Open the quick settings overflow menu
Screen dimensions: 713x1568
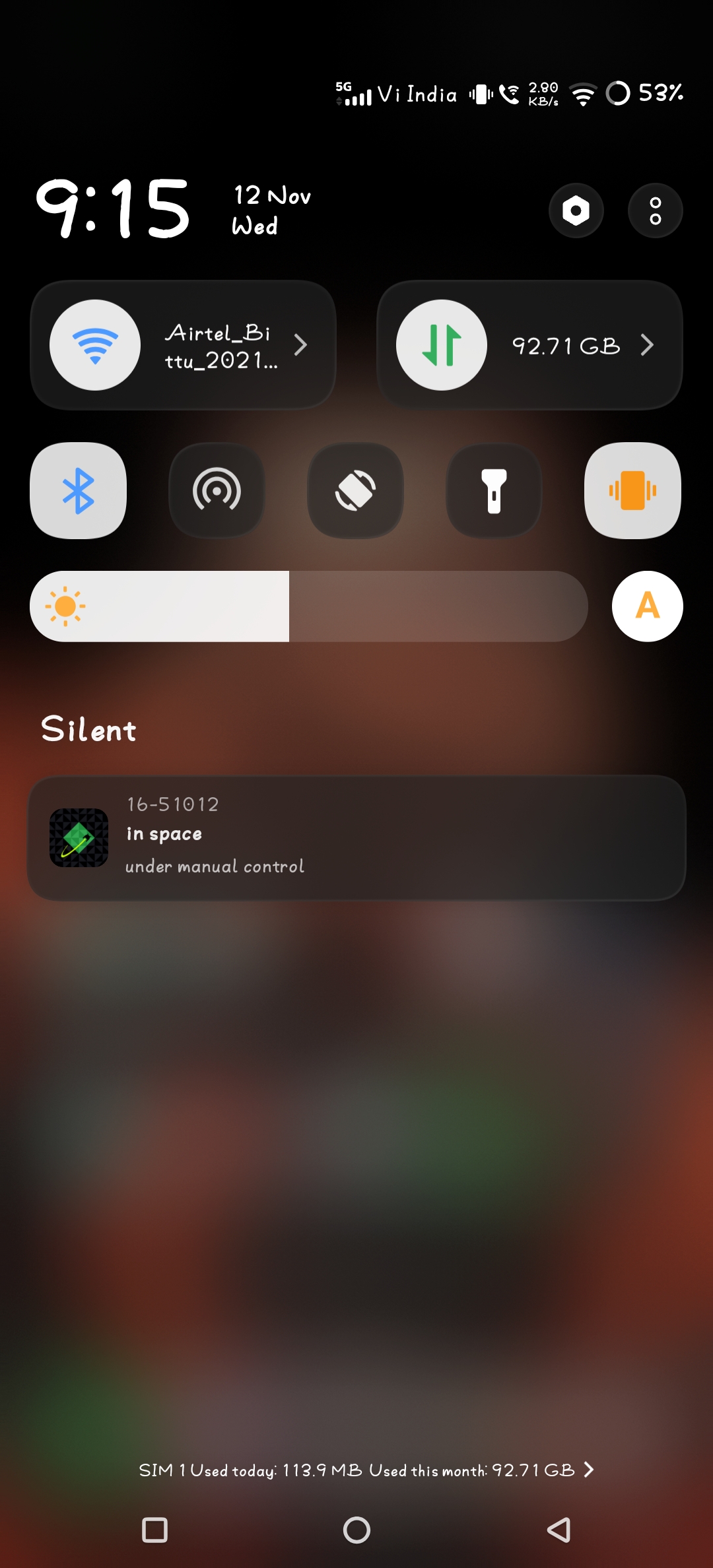pos(655,211)
